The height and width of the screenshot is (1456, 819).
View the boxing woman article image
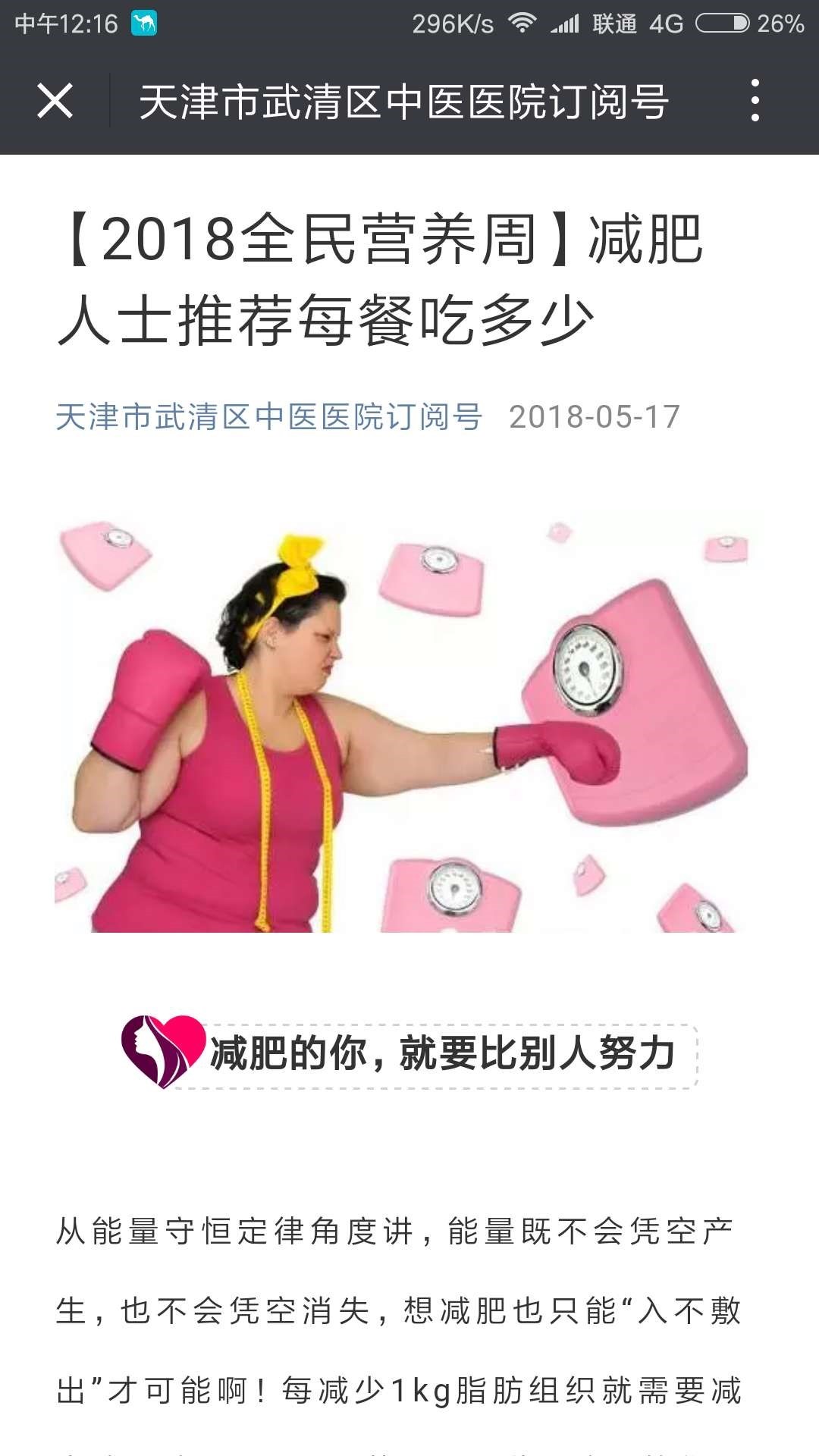(400, 724)
